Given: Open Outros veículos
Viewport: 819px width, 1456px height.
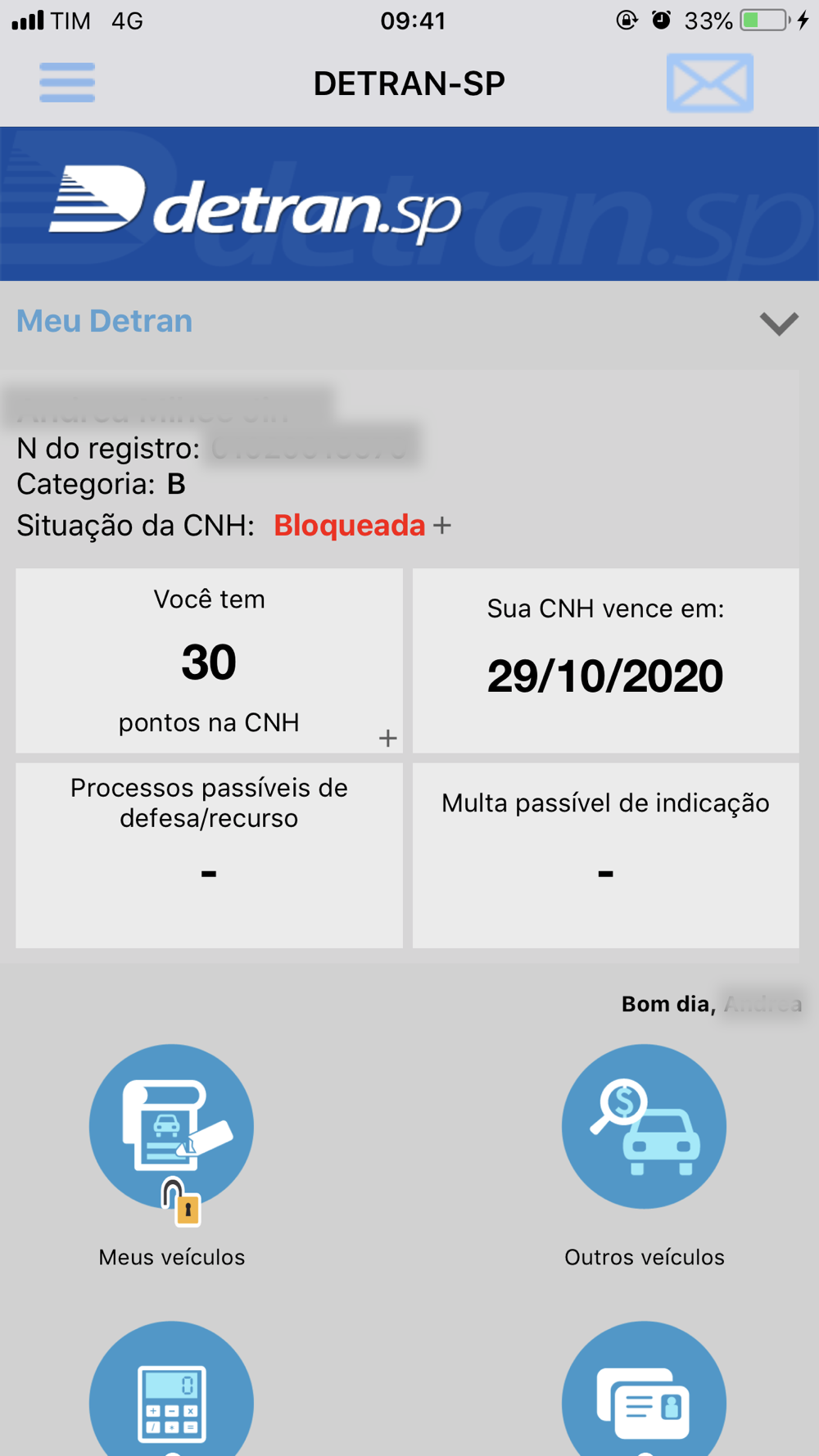Looking at the screenshot, I should click(x=644, y=1128).
